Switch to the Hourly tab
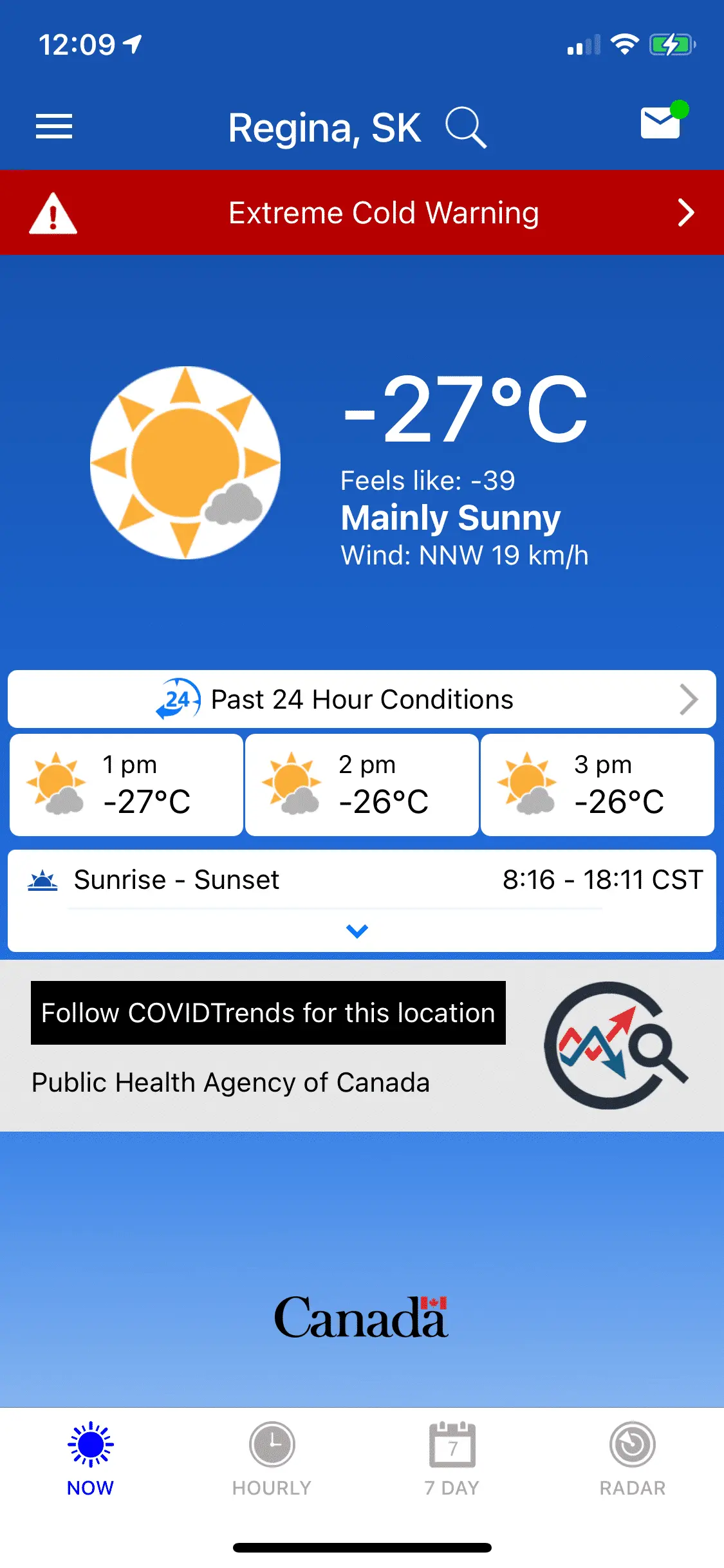 [272, 1459]
